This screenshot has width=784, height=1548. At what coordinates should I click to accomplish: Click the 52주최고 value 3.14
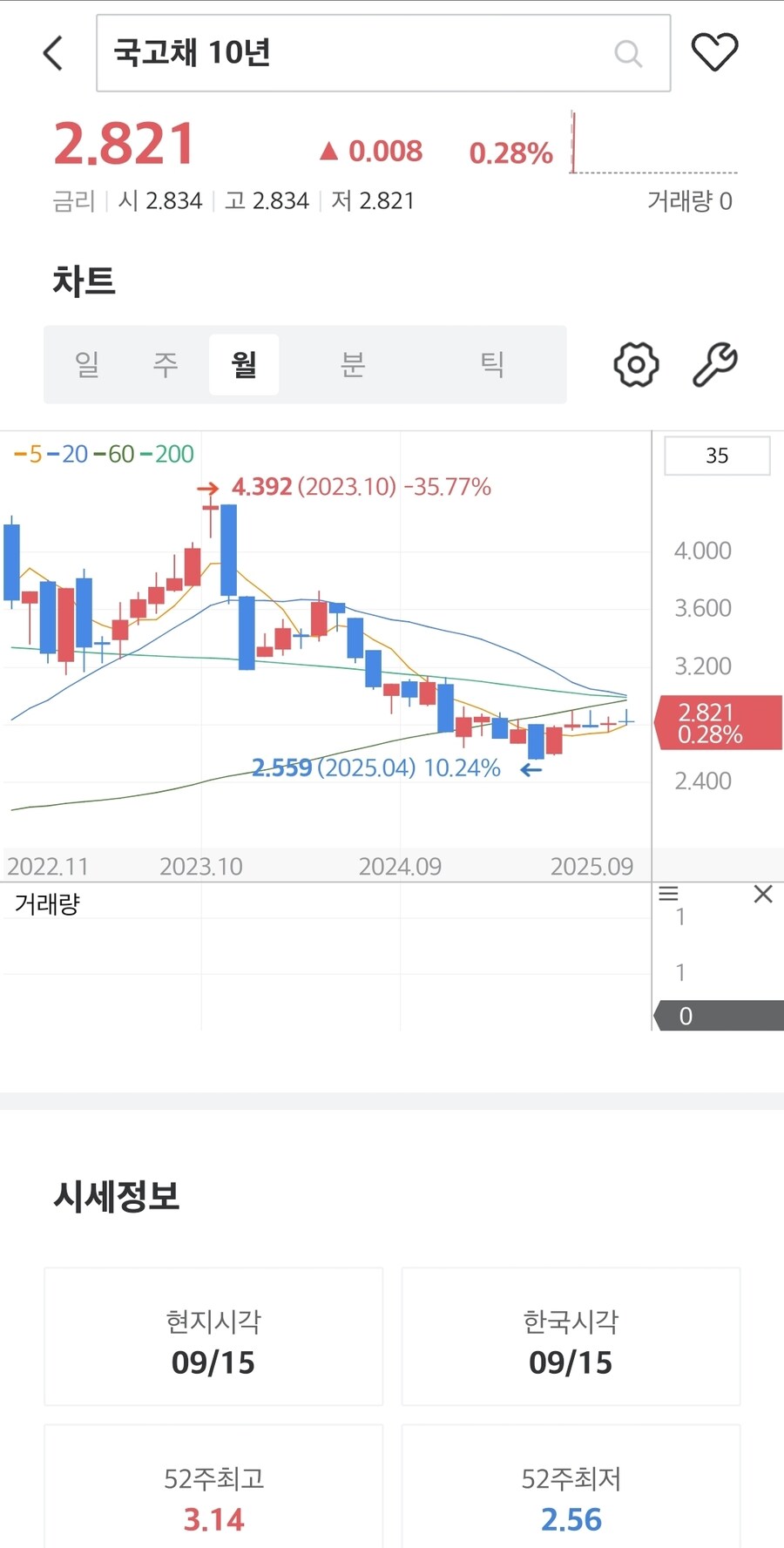214,1518
